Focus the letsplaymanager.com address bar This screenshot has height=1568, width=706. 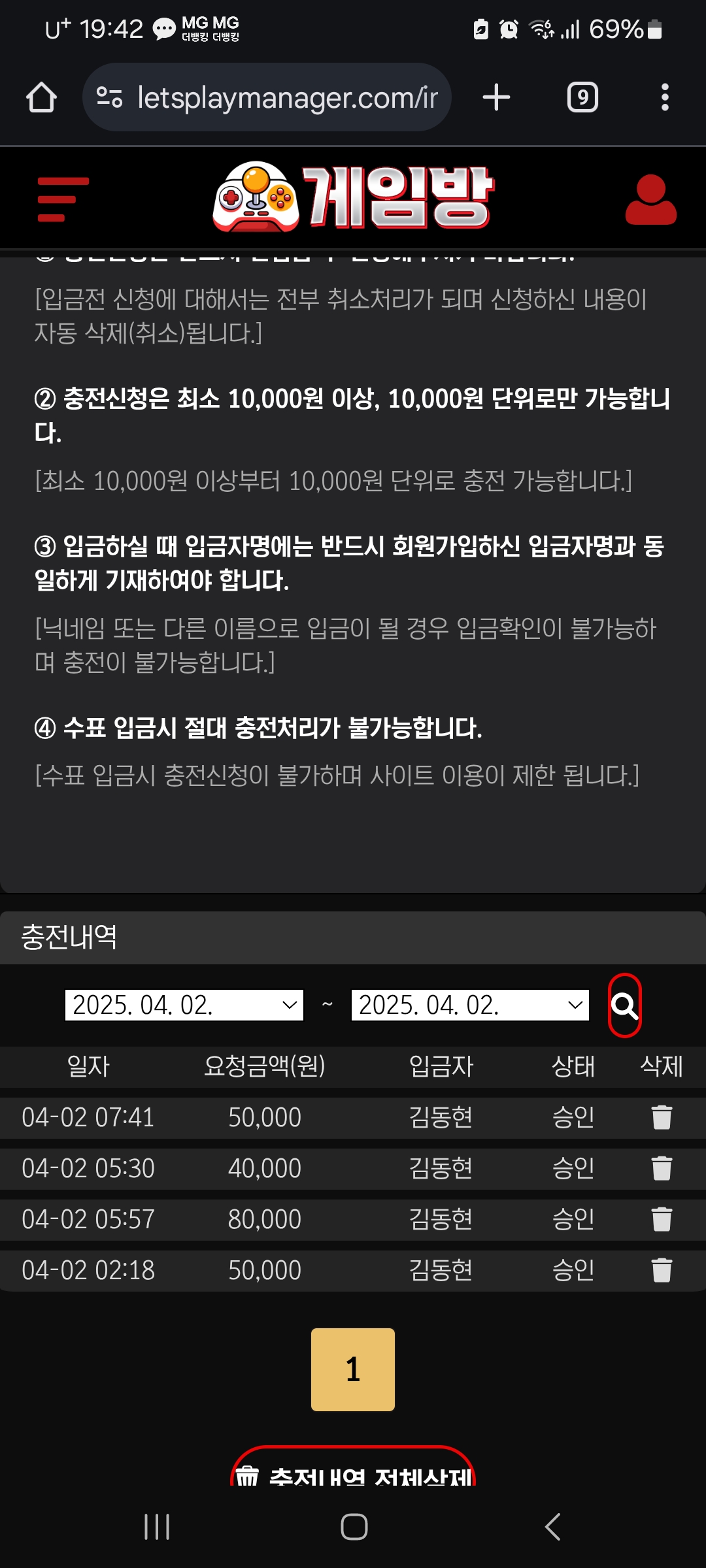[275, 97]
